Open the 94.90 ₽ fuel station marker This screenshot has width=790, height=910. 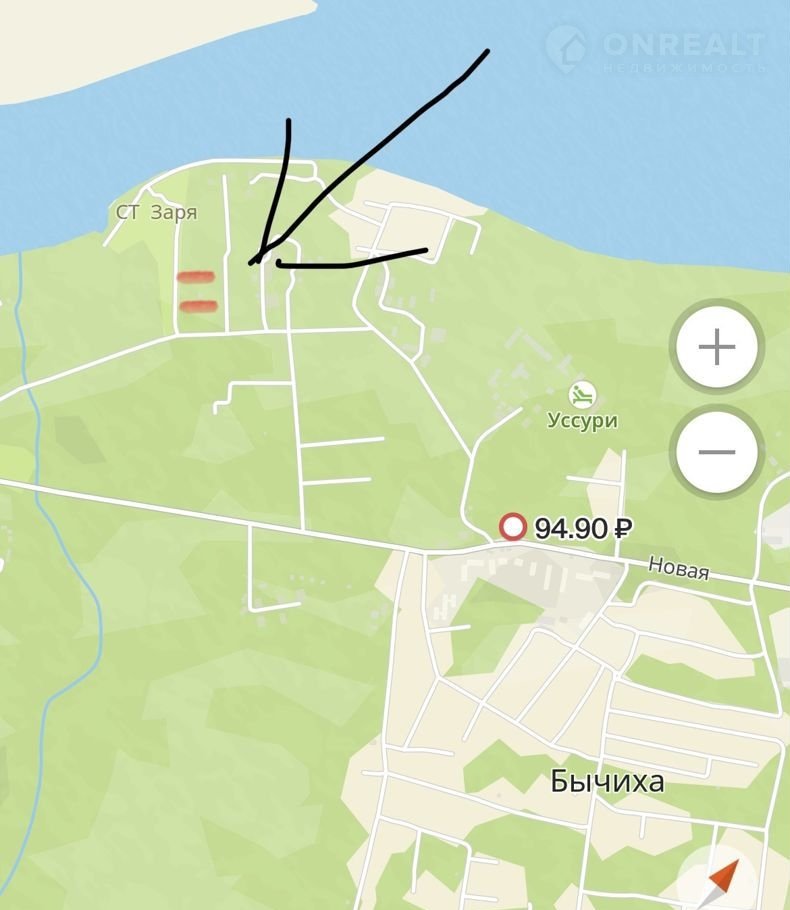click(513, 527)
